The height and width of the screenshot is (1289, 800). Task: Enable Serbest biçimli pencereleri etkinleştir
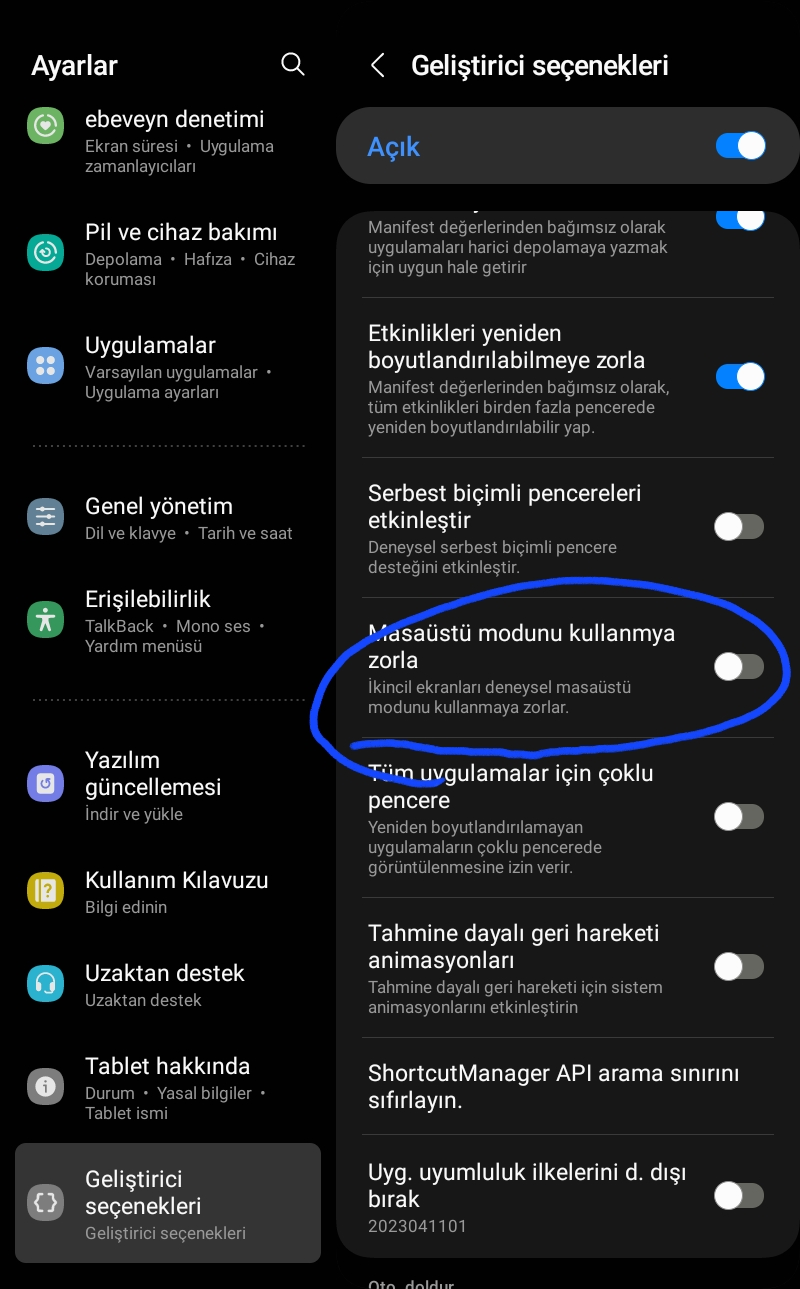point(740,527)
